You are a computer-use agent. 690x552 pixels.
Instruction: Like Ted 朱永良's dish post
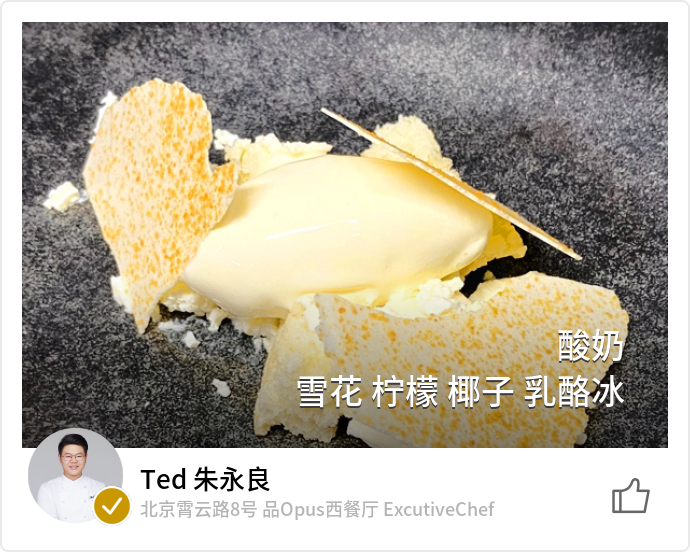[x=631, y=495]
